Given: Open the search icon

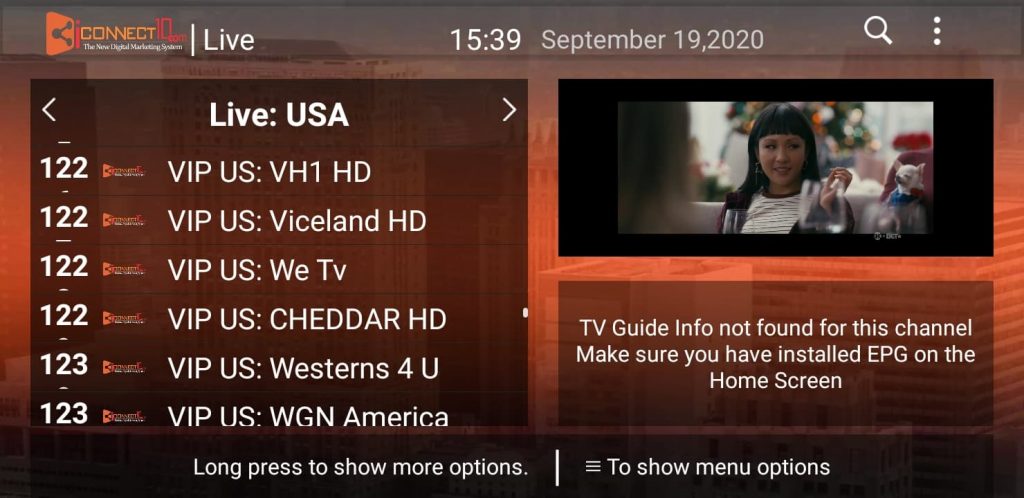Looking at the screenshot, I should [878, 31].
